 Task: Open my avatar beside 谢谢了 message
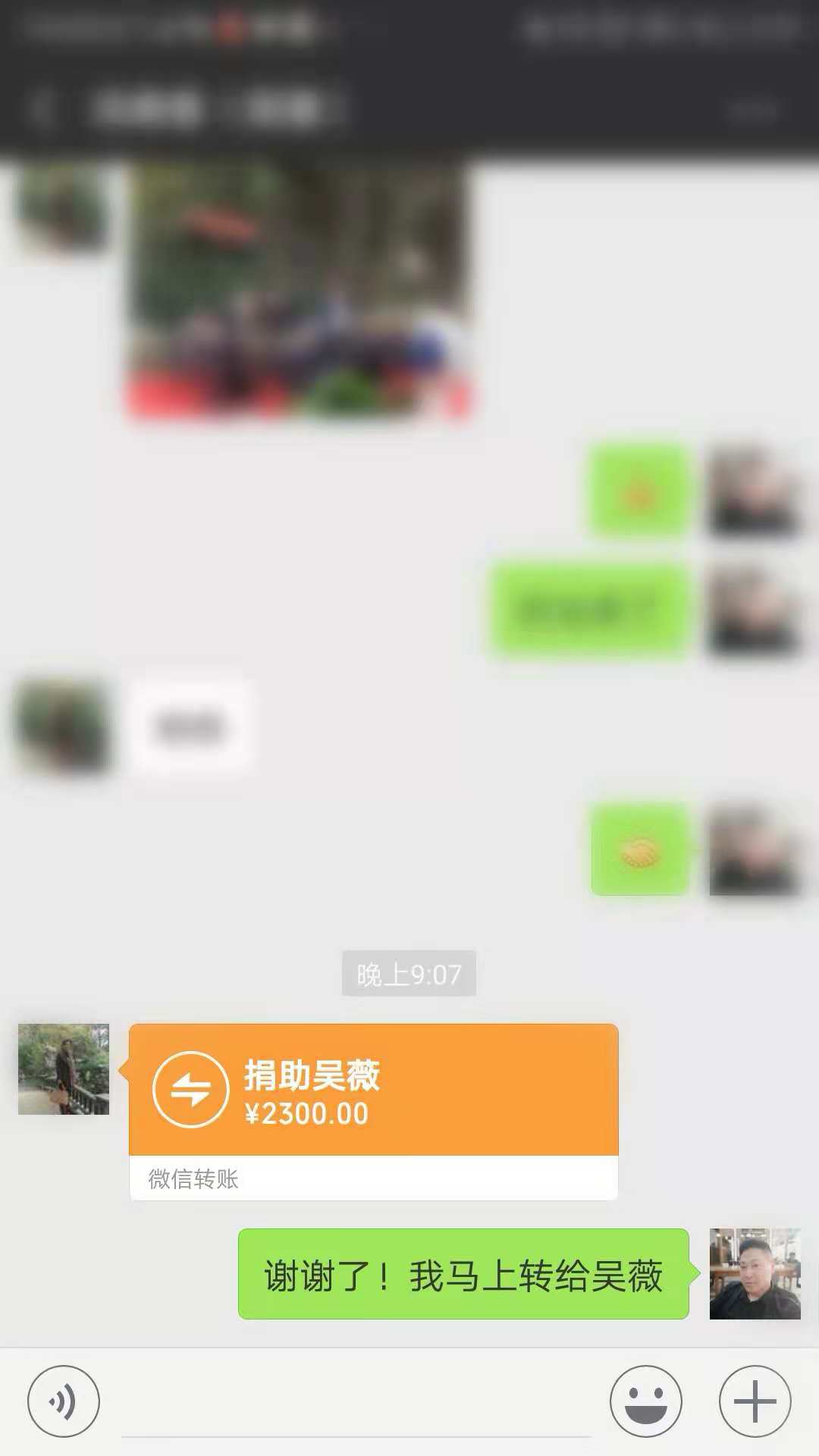click(x=755, y=1274)
